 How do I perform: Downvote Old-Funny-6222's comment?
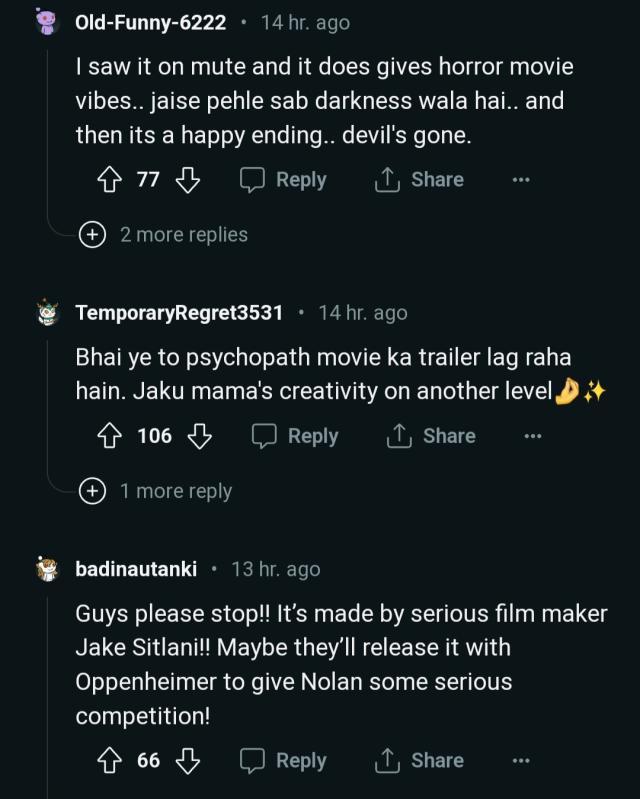(188, 180)
